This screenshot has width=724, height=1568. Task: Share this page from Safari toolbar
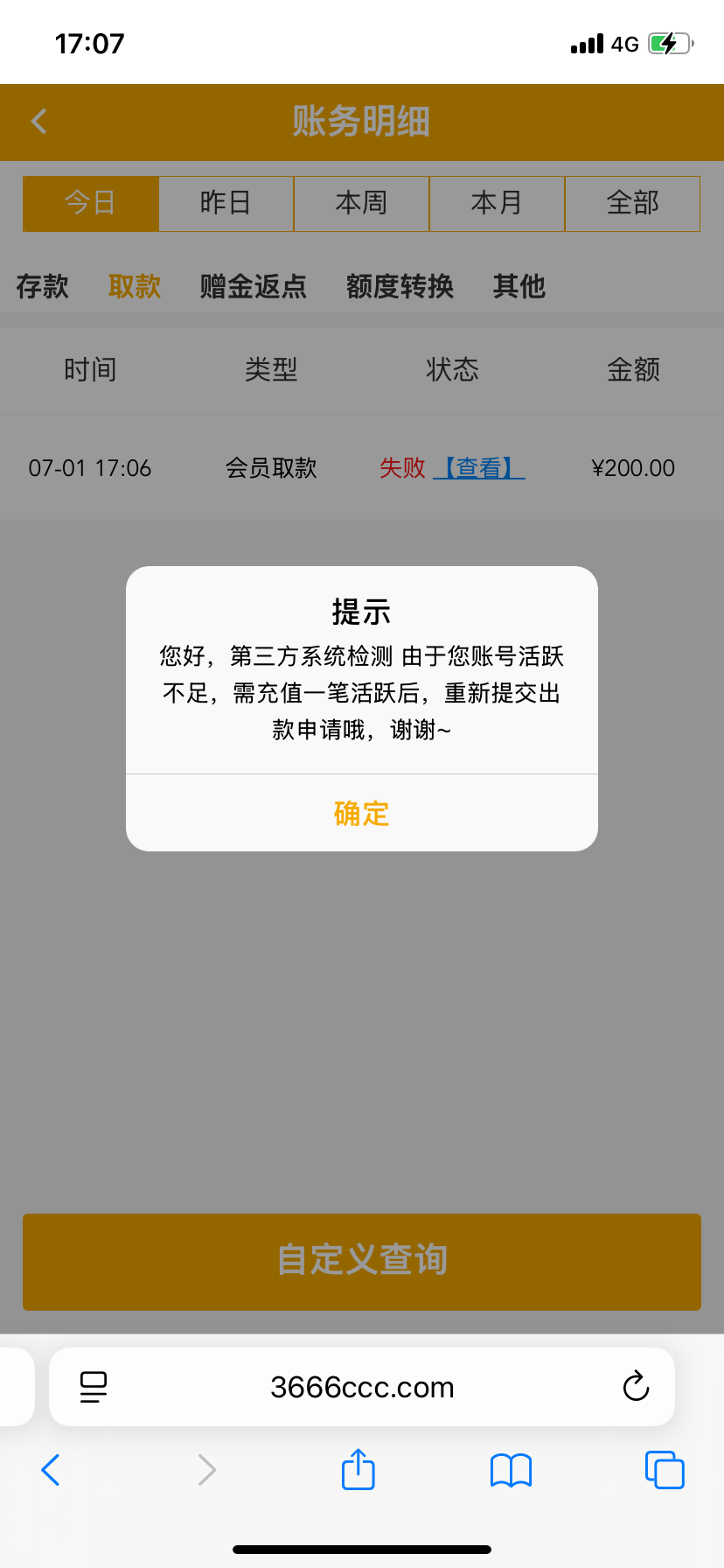point(359,1469)
